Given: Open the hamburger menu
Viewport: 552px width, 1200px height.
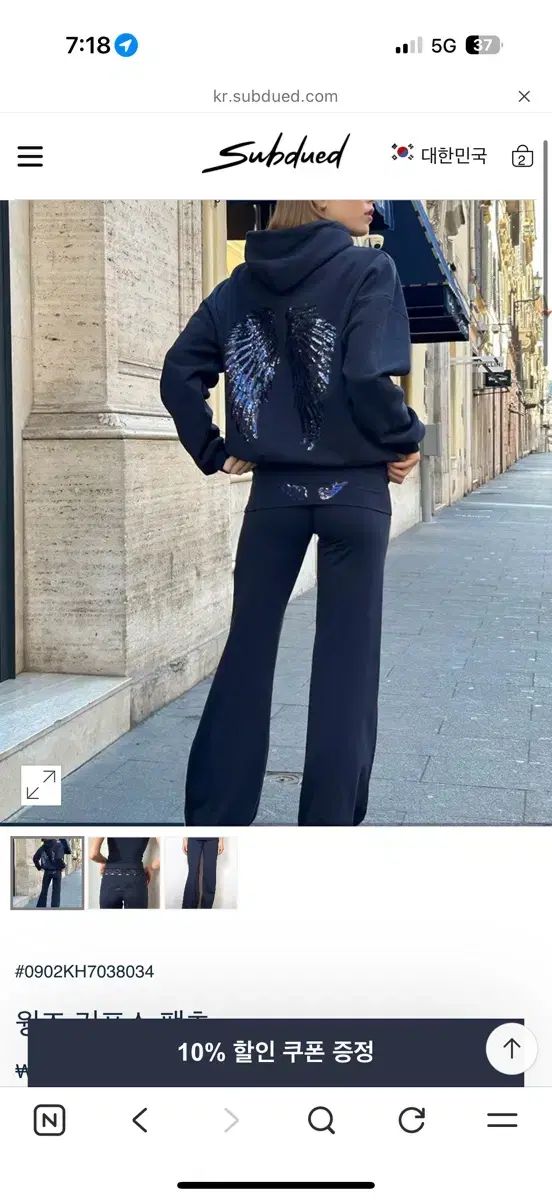Looking at the screenshot, I should tap(30, 156).
